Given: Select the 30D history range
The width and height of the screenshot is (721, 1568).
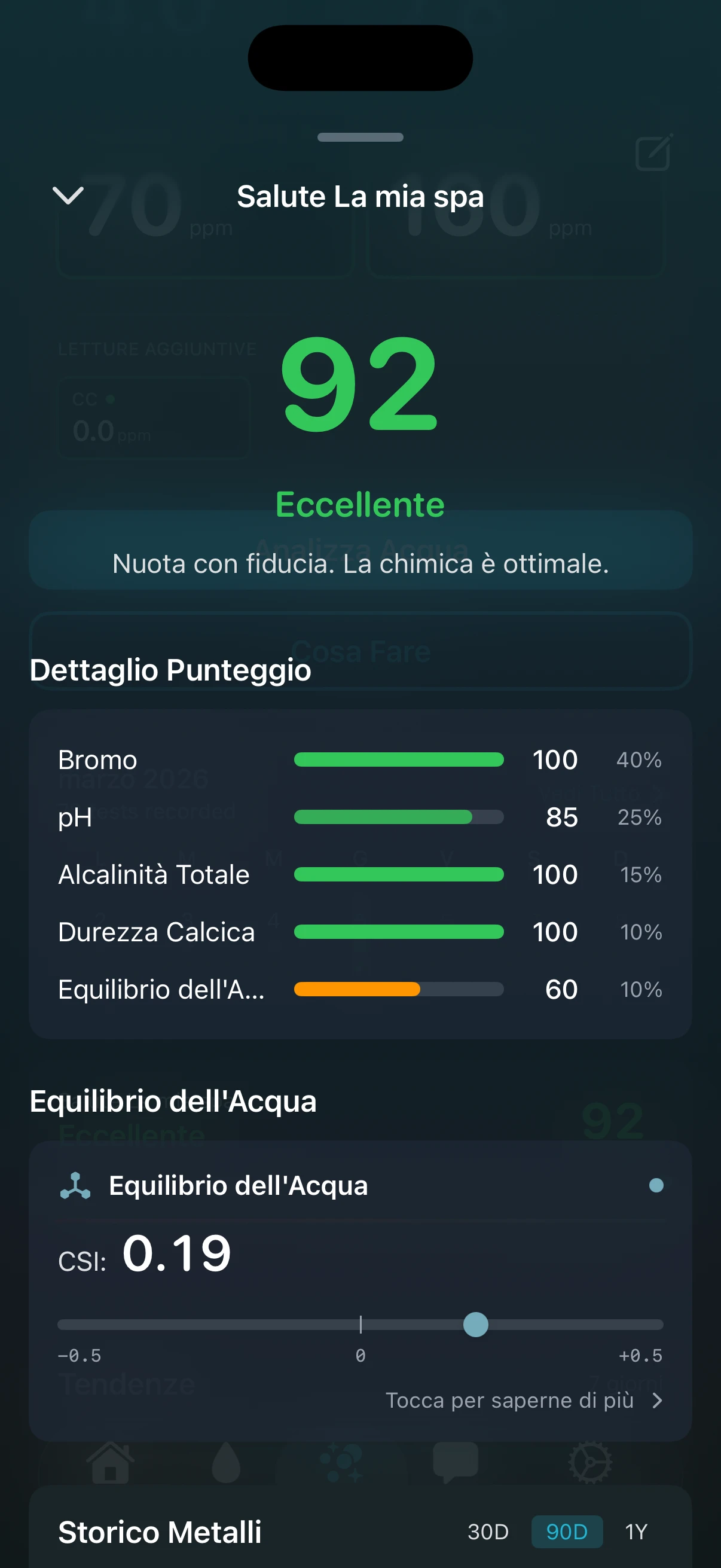Looking at the screenshot, I should click(x=487, y=1532).
